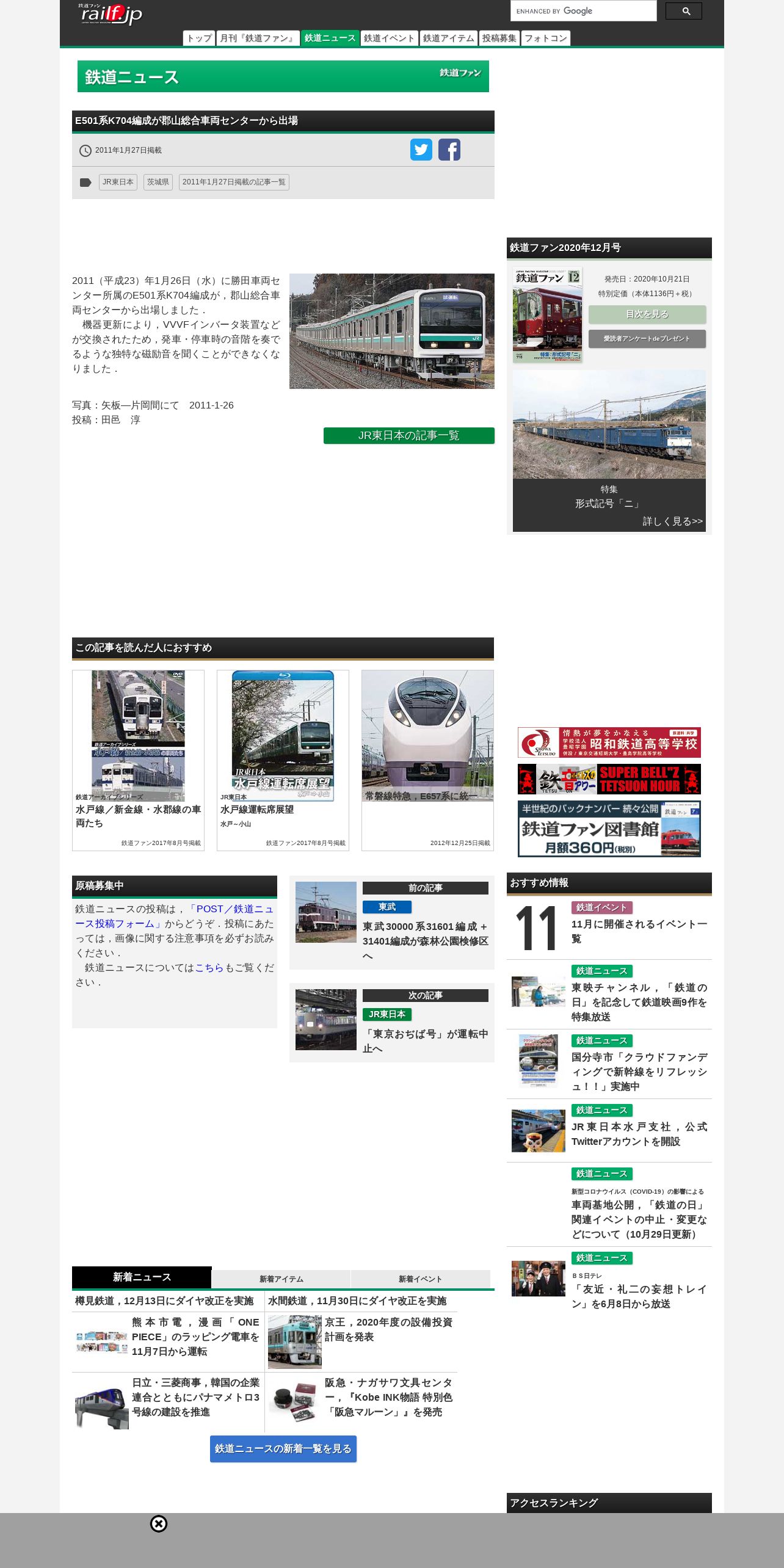
Task: Switch to the 新着アイテム tab
Action: (281, 1279)
